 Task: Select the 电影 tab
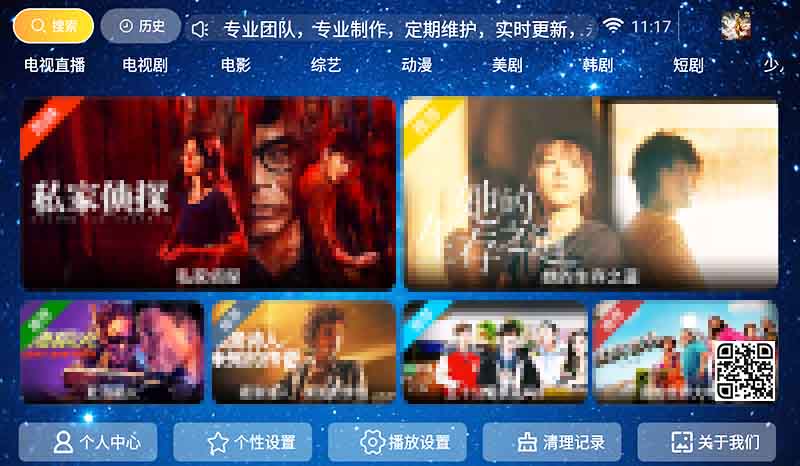coord(236,66)
